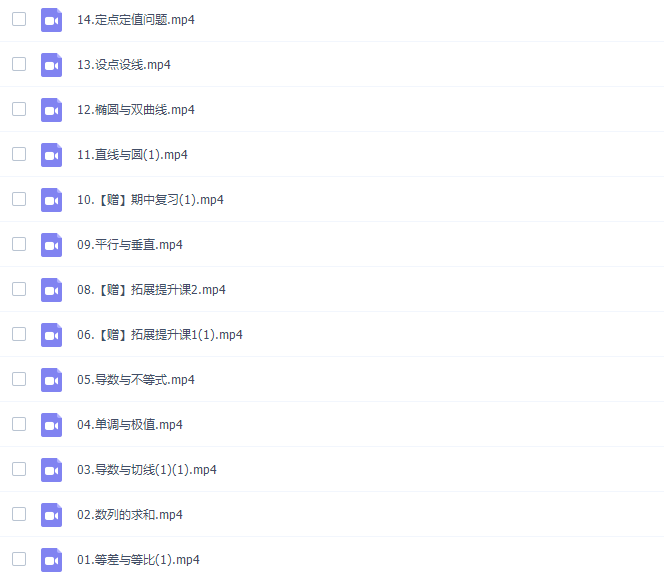Select checkbox for 14.定点定值问题.mp4
664x579 pixels.
pos(19,19)
